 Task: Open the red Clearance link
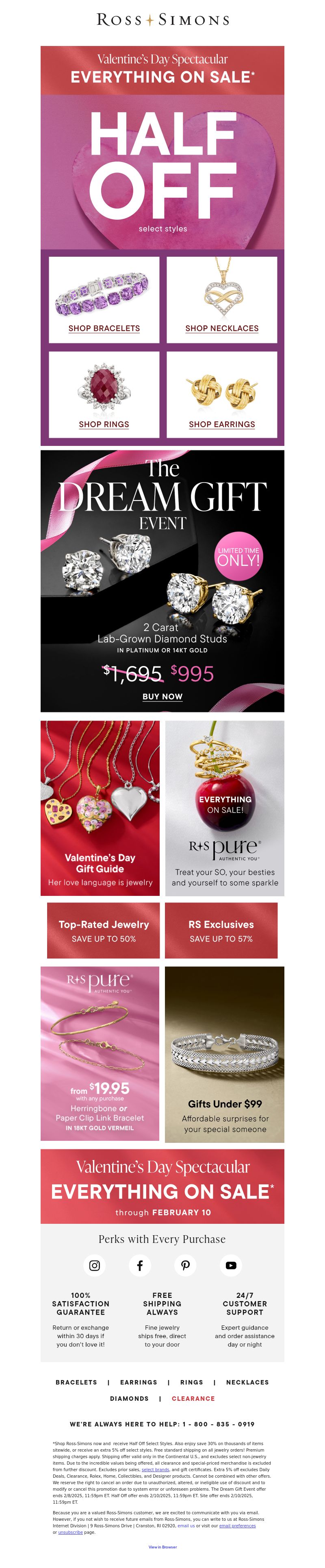(x=193, y=1399)
